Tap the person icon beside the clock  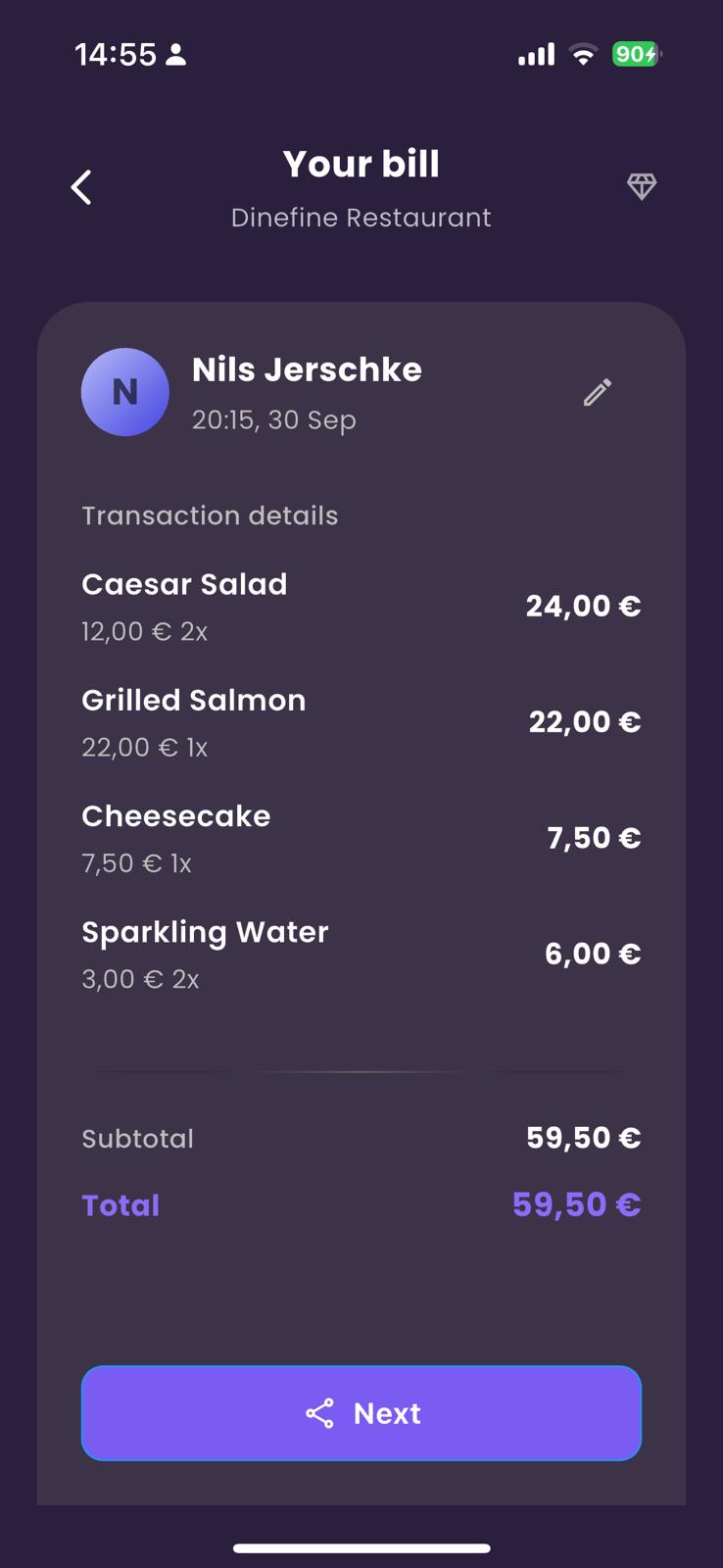pyautogui.click(x=174, y=56)
